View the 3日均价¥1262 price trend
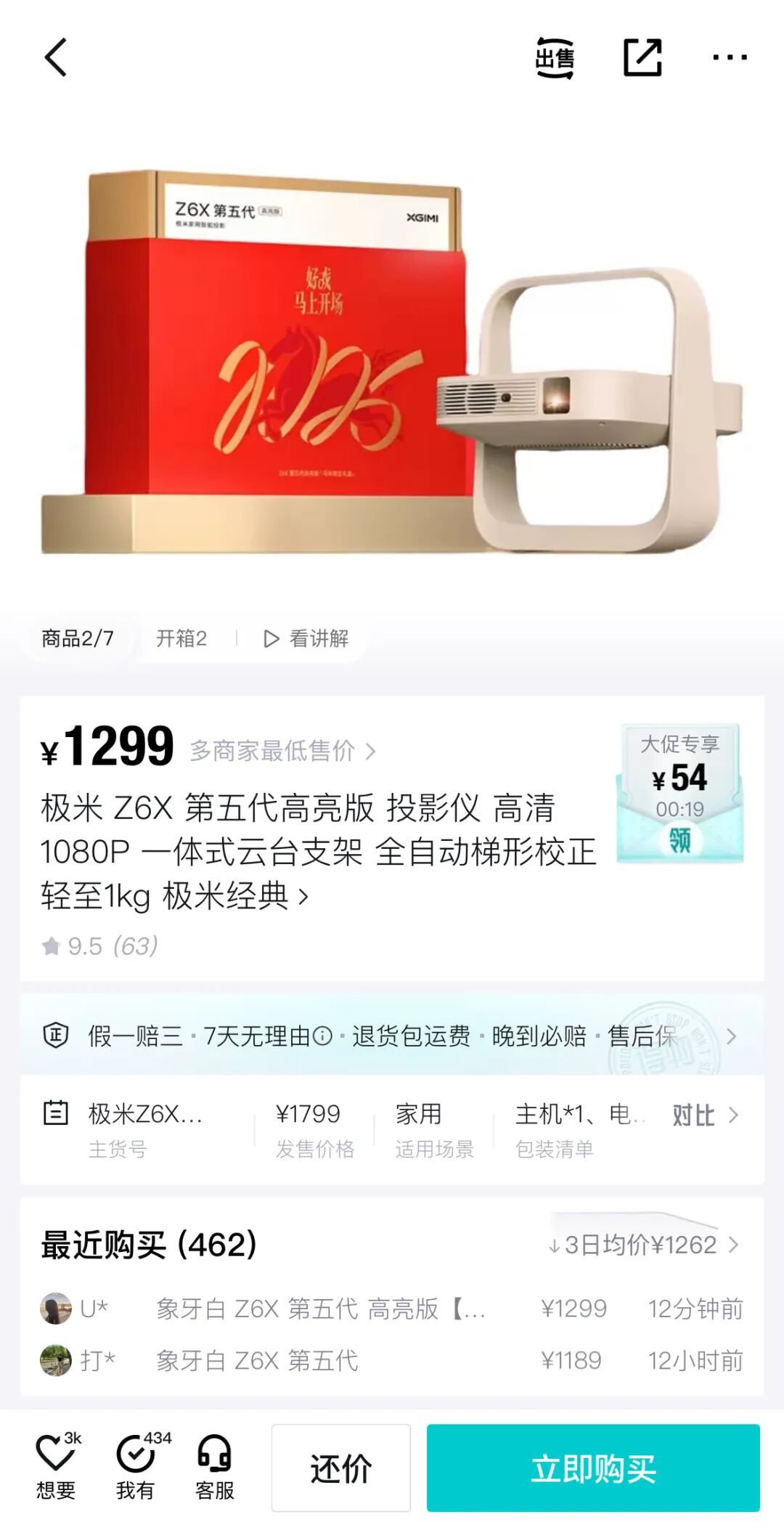 [x=643, y=1245]
